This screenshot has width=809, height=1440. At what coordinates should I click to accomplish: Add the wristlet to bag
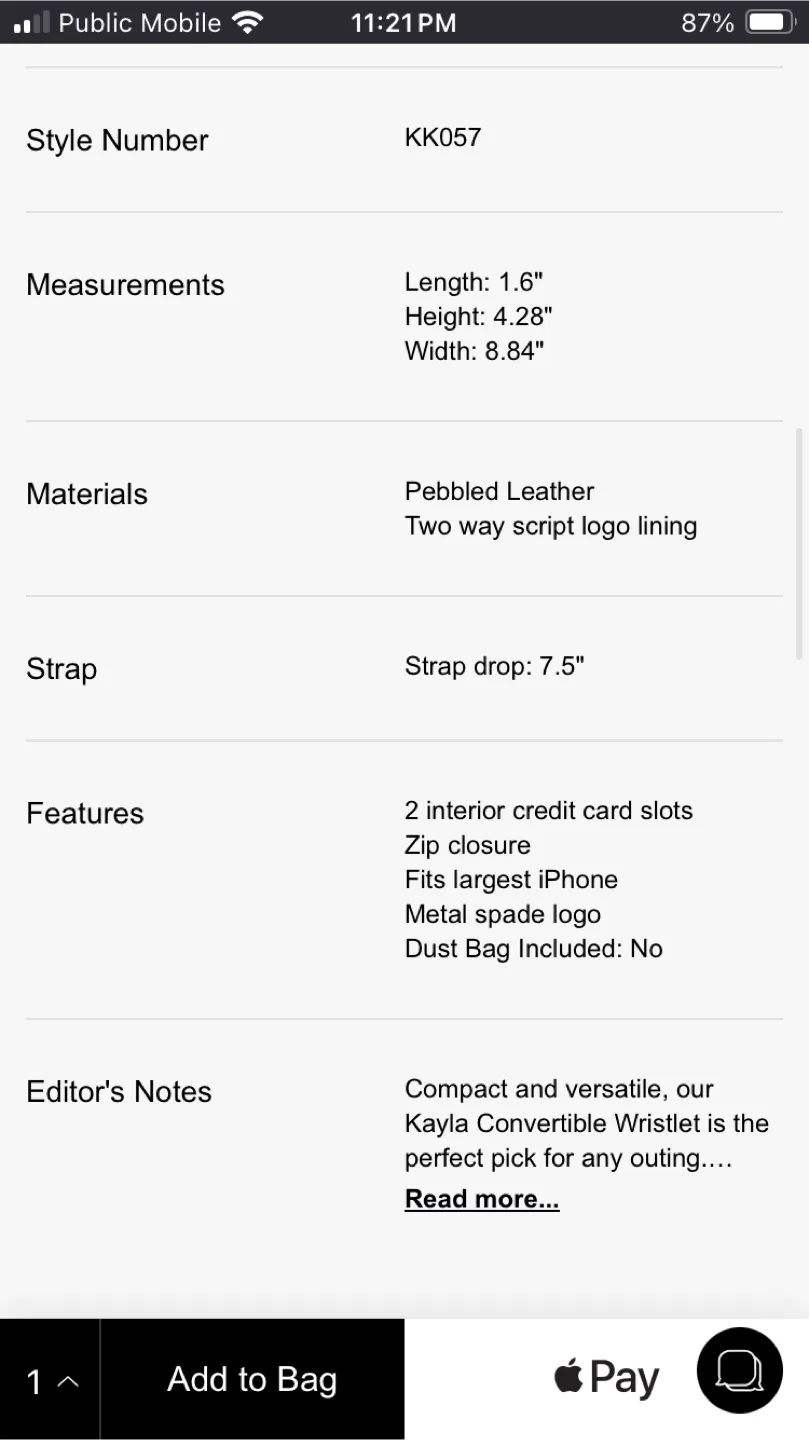252,1379
